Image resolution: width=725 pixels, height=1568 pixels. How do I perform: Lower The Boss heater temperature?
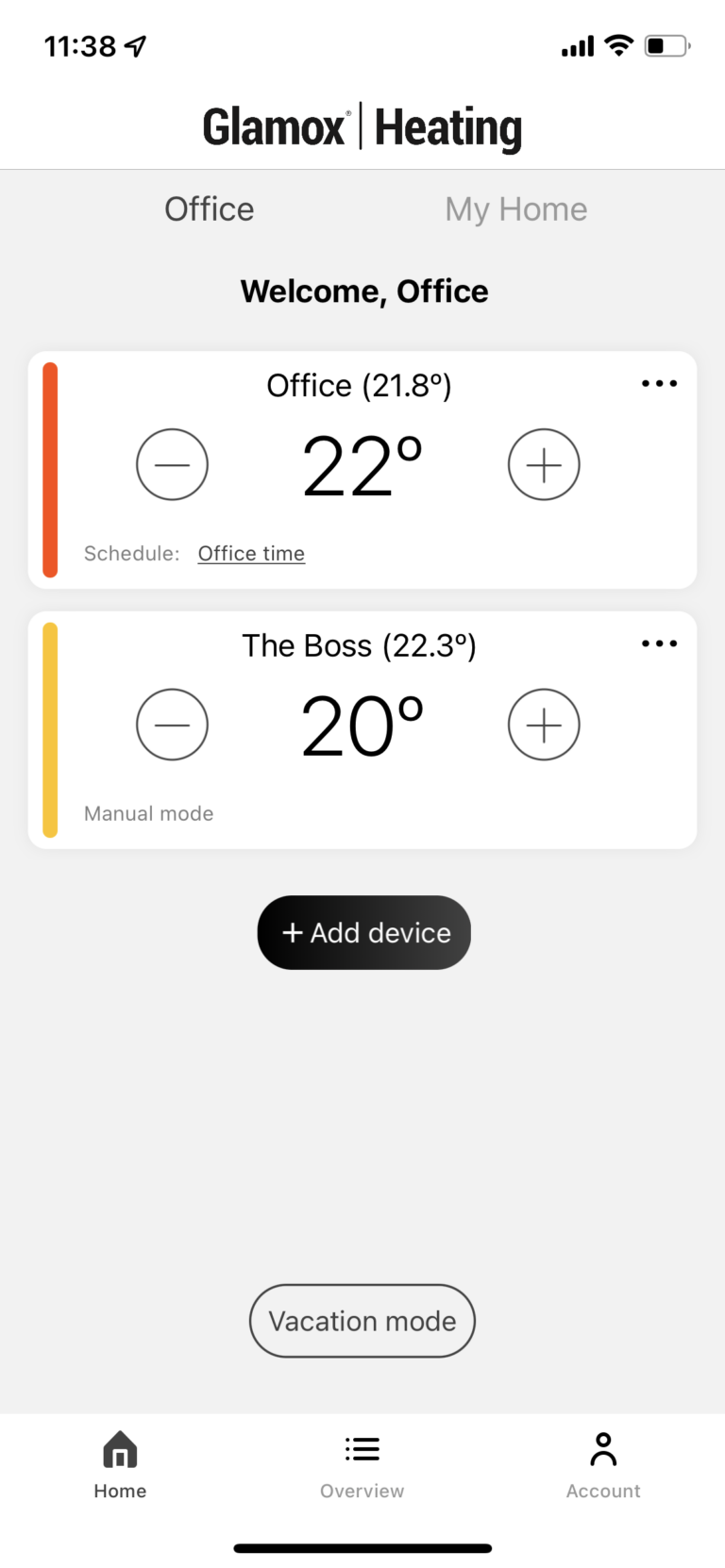tap(172, 726)
